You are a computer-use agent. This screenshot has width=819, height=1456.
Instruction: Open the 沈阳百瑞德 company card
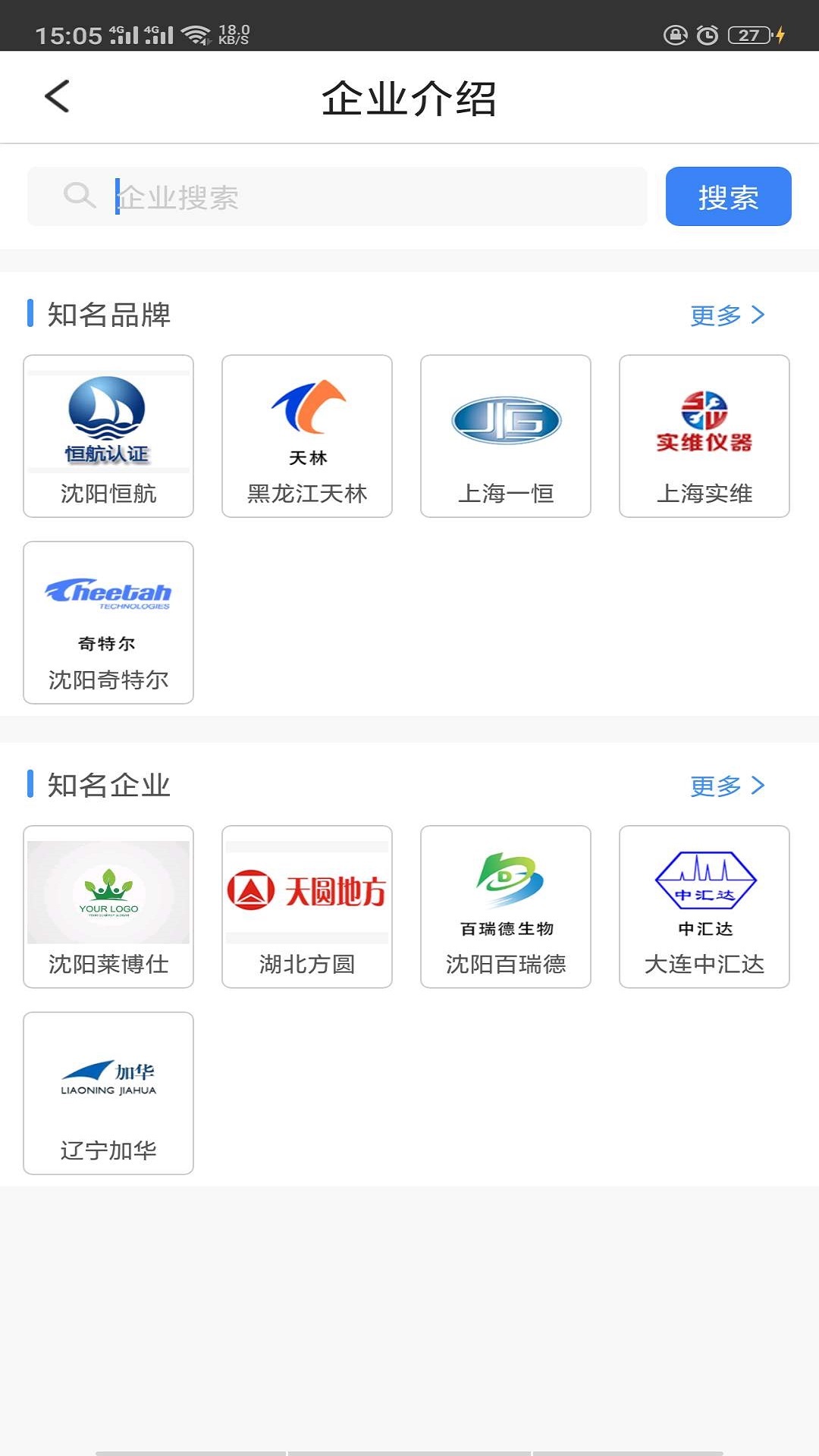pyautogui.click(x=506, y=907)
